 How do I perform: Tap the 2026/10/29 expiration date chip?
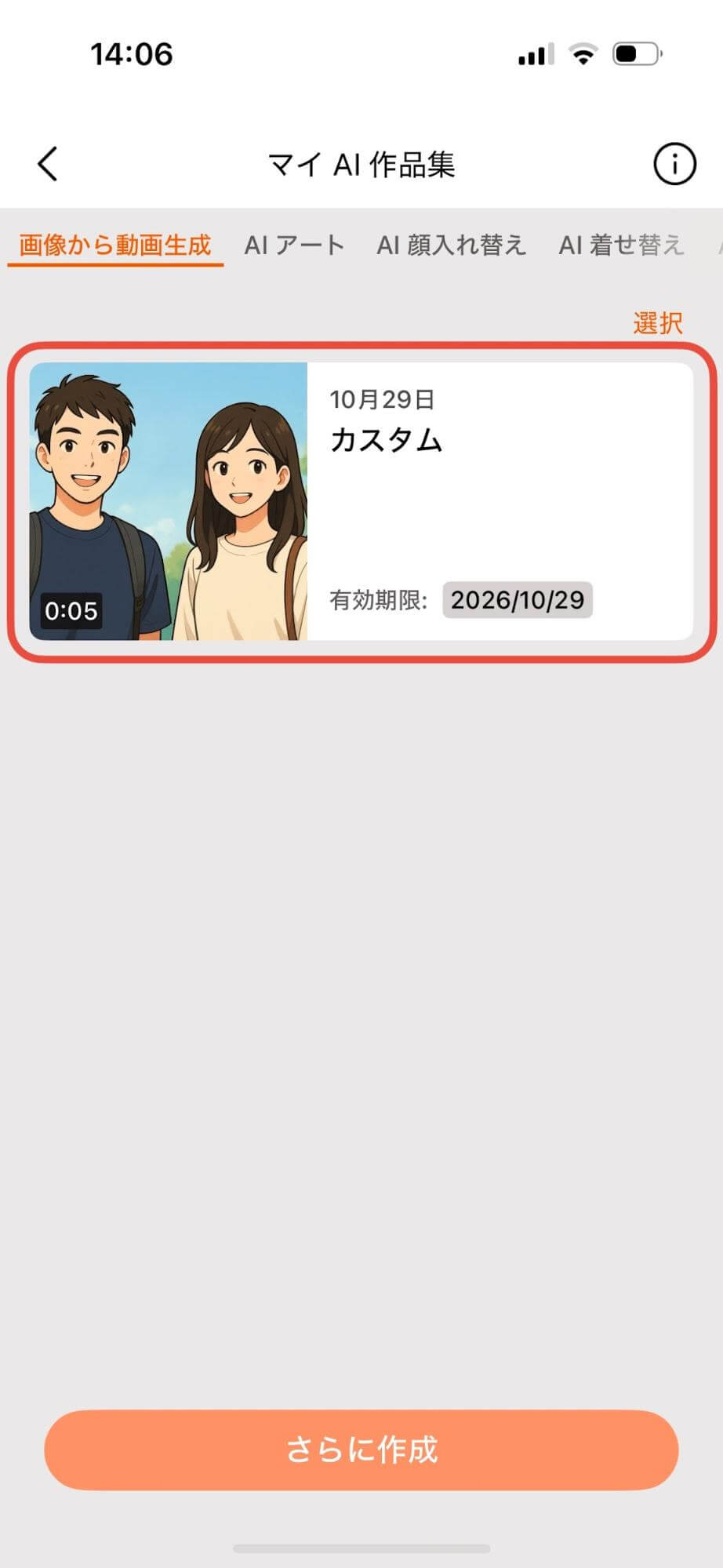pos(518,599)
